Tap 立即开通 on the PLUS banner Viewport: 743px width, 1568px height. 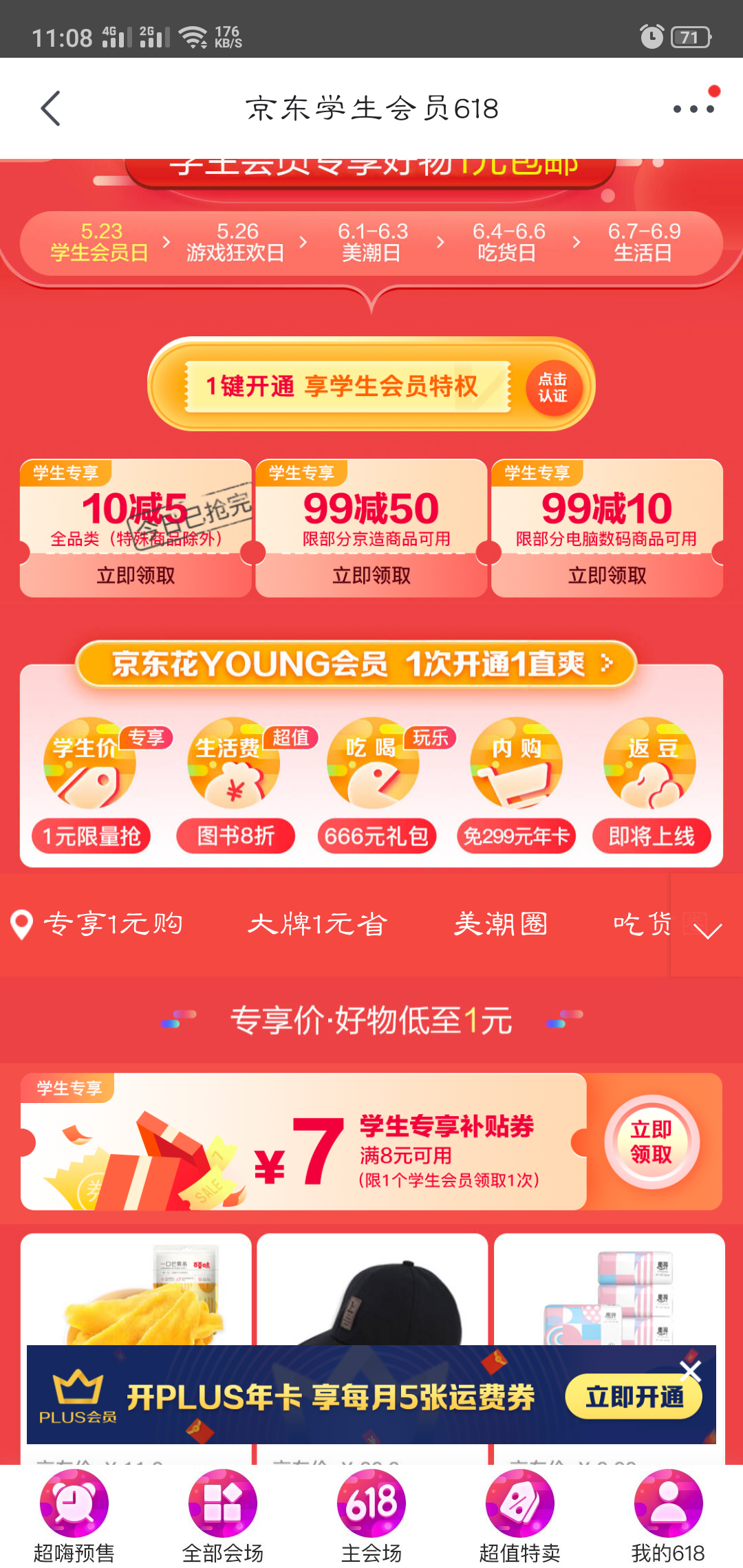coord(634,1397)
